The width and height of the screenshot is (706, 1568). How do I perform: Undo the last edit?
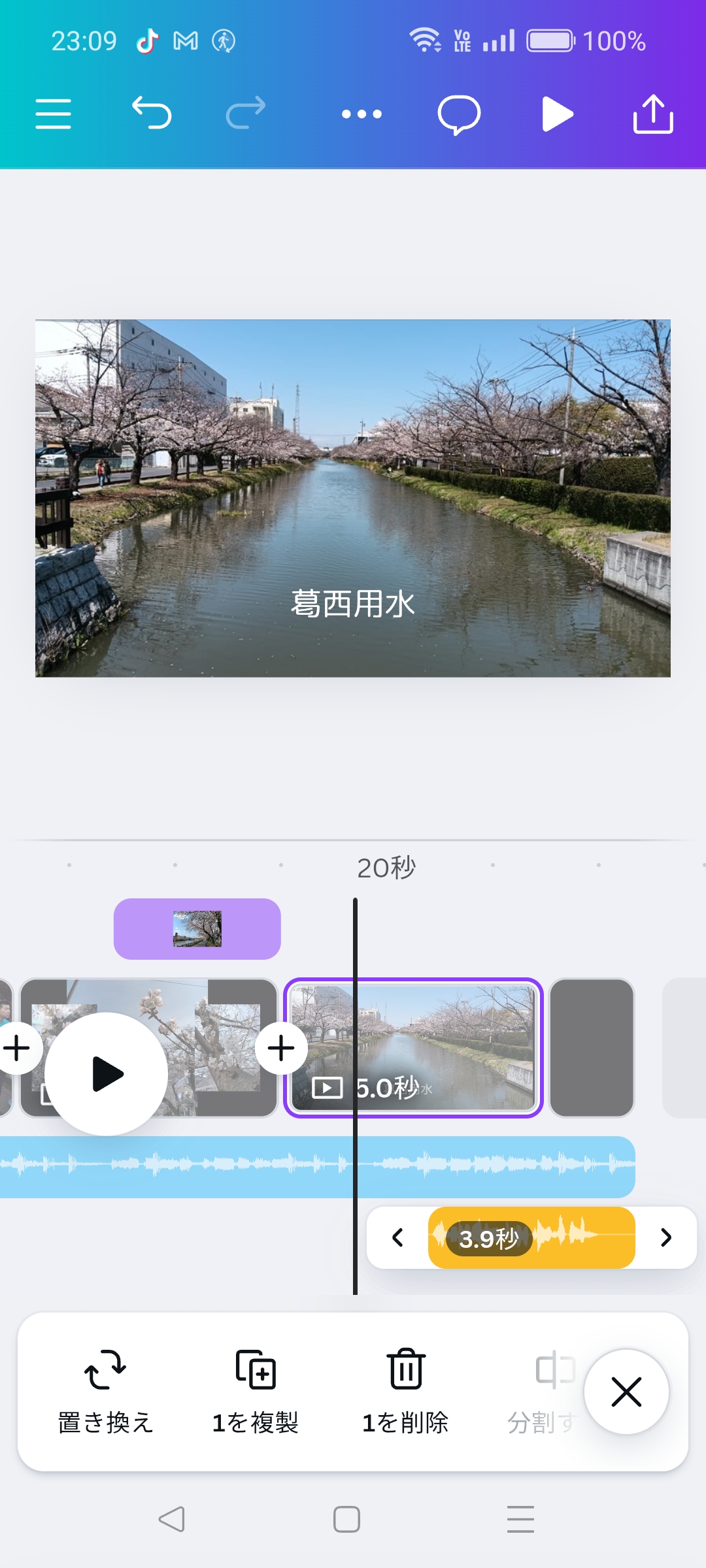click(x=152, y=113)
